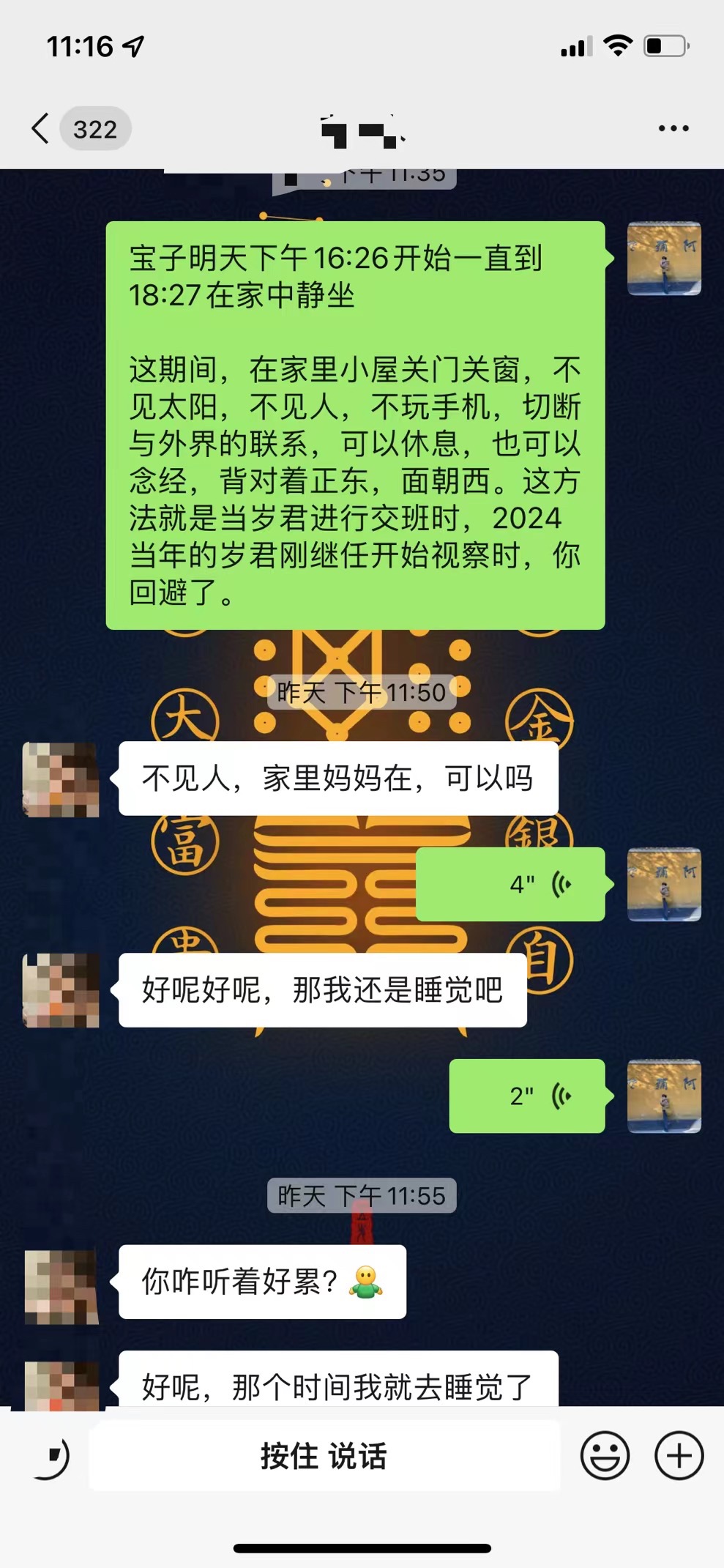
Task: Play the 2-second voice message
Action: (x=527, y=1096)
